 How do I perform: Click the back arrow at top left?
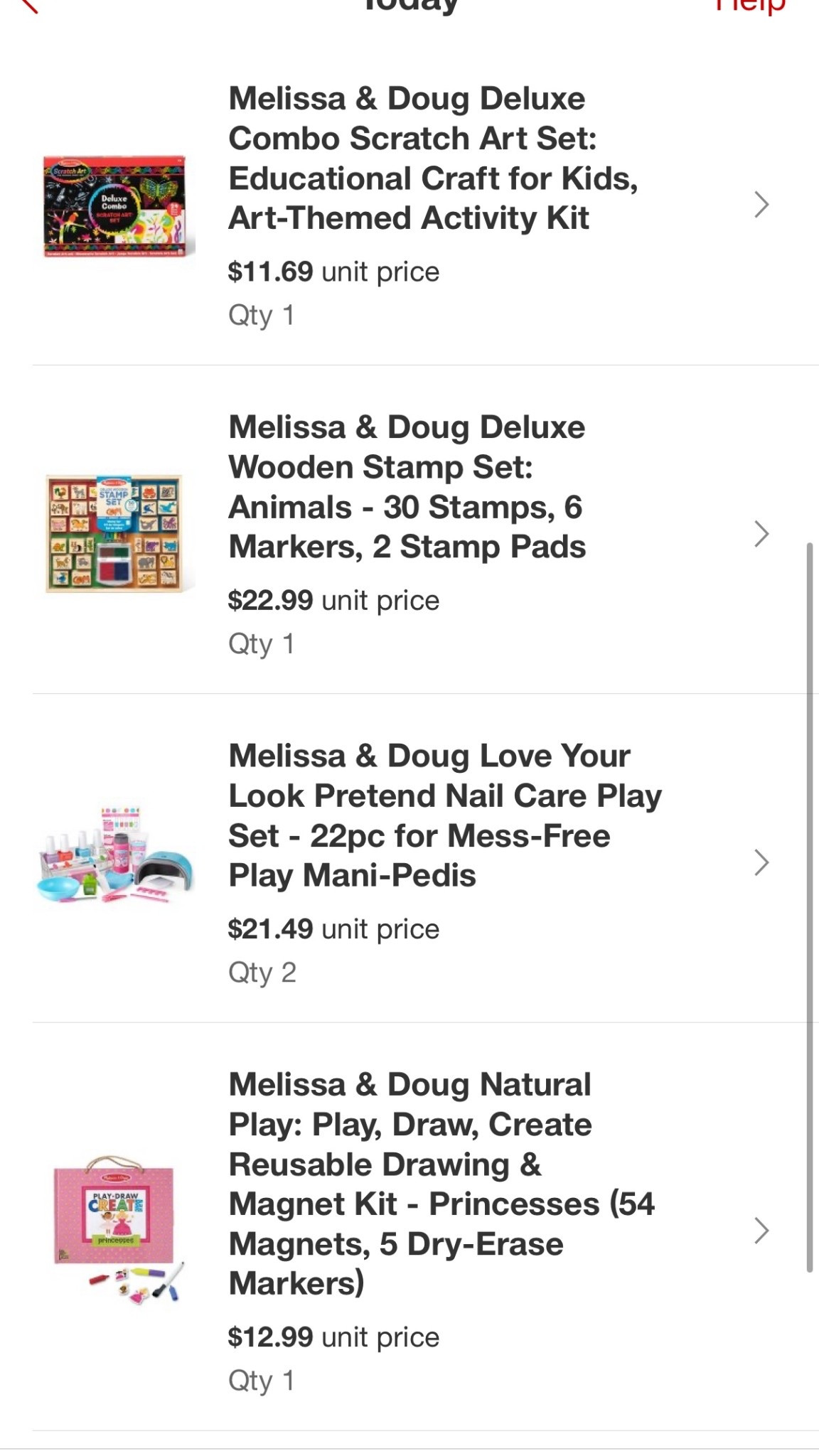(x=30, y=7)
